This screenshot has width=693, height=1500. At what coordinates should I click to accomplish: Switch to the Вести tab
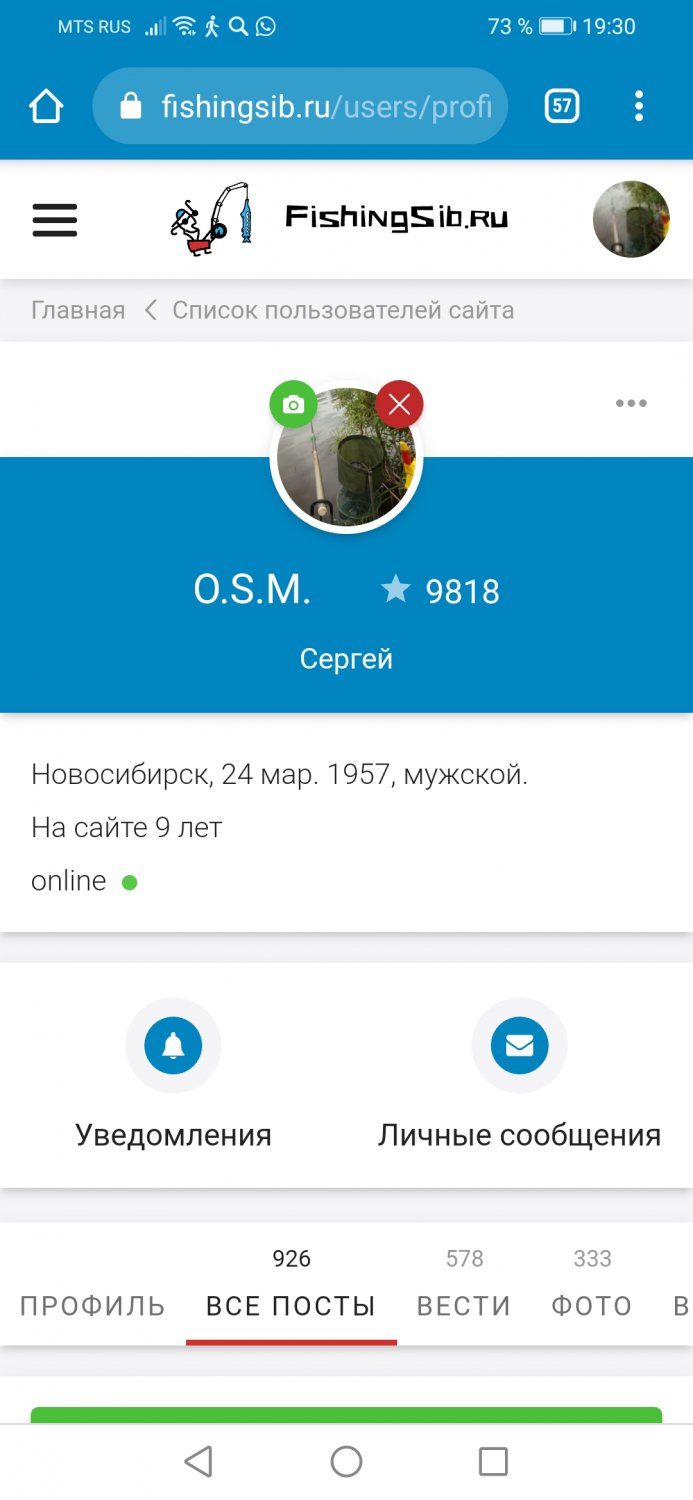(464, 1306)
